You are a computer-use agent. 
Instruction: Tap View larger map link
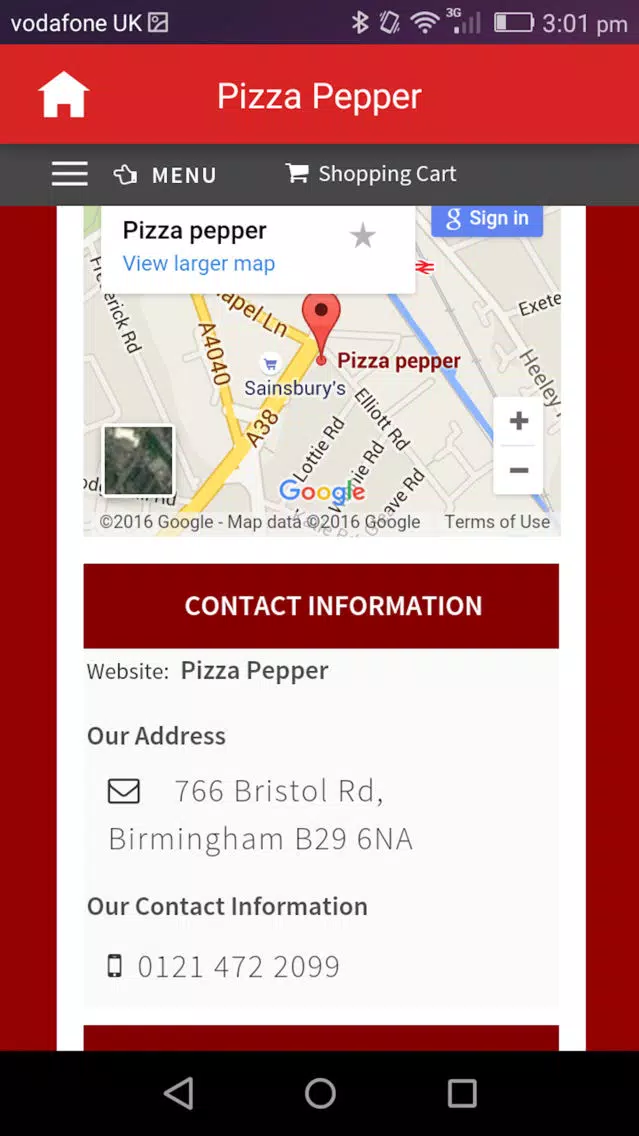coord(199,264)
